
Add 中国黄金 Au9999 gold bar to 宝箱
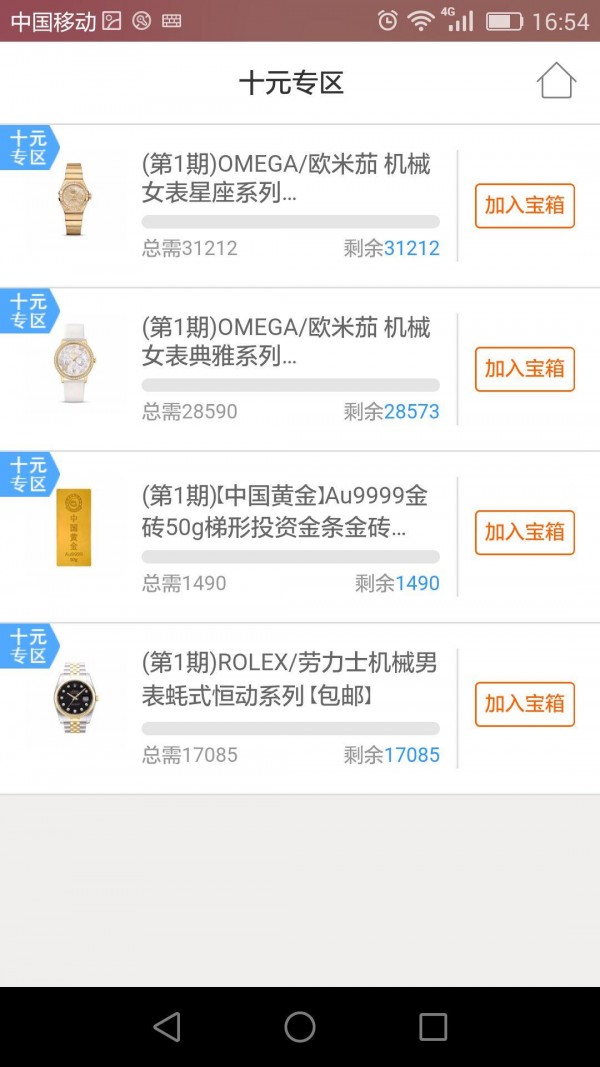(x=524, y=532)
